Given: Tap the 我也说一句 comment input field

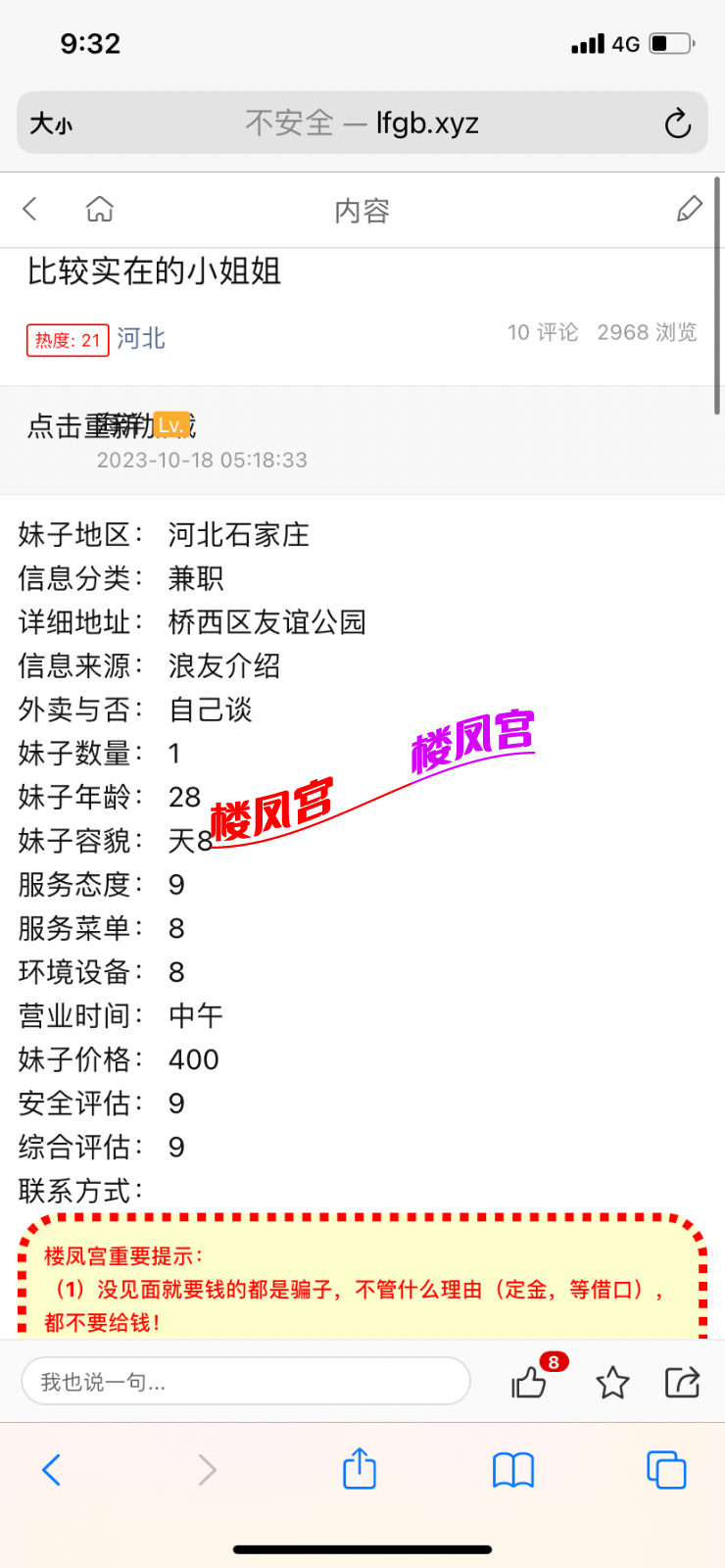Looking at the screenshot, I should tap(245, 1381).
